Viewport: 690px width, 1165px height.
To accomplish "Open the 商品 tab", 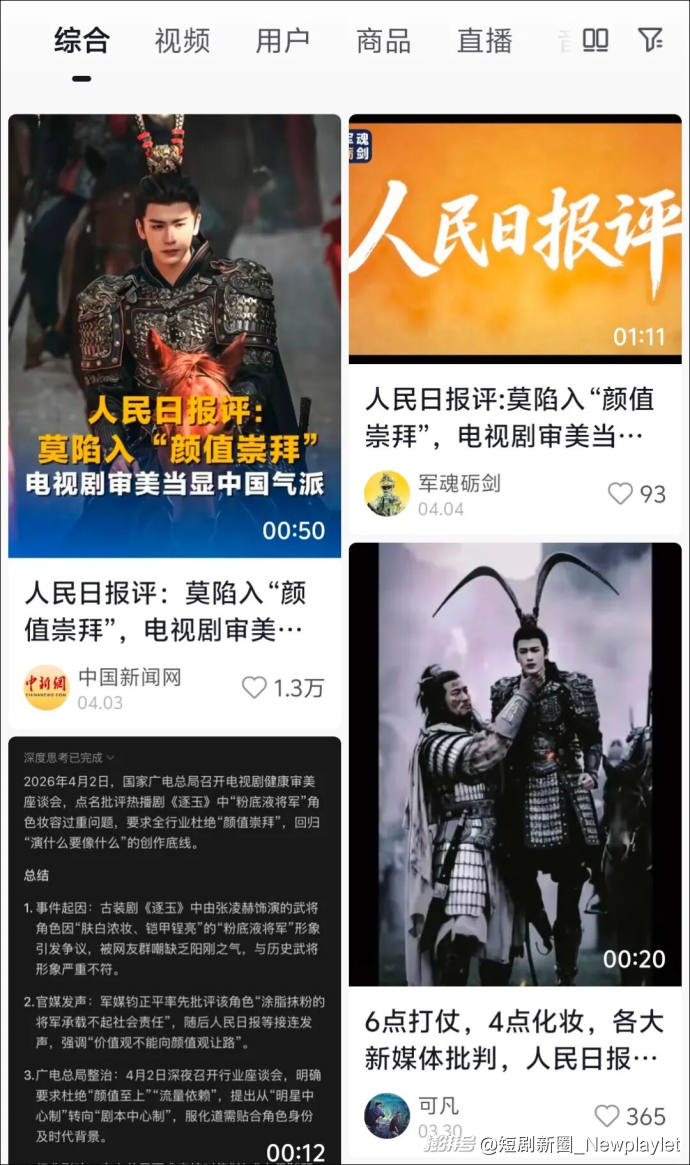I will coord(384,41).
